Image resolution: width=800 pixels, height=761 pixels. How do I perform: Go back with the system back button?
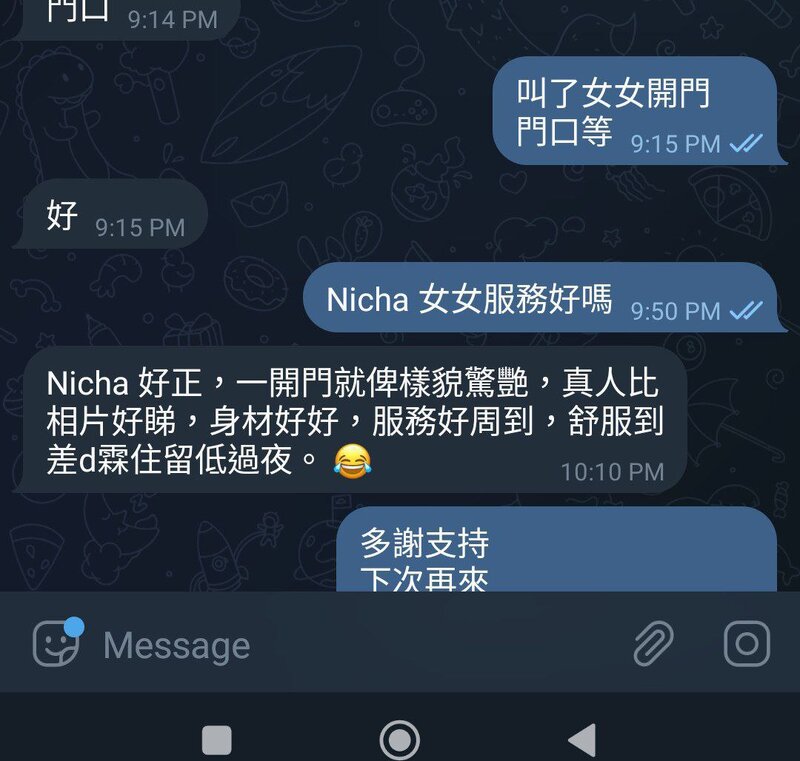point(581,740)
